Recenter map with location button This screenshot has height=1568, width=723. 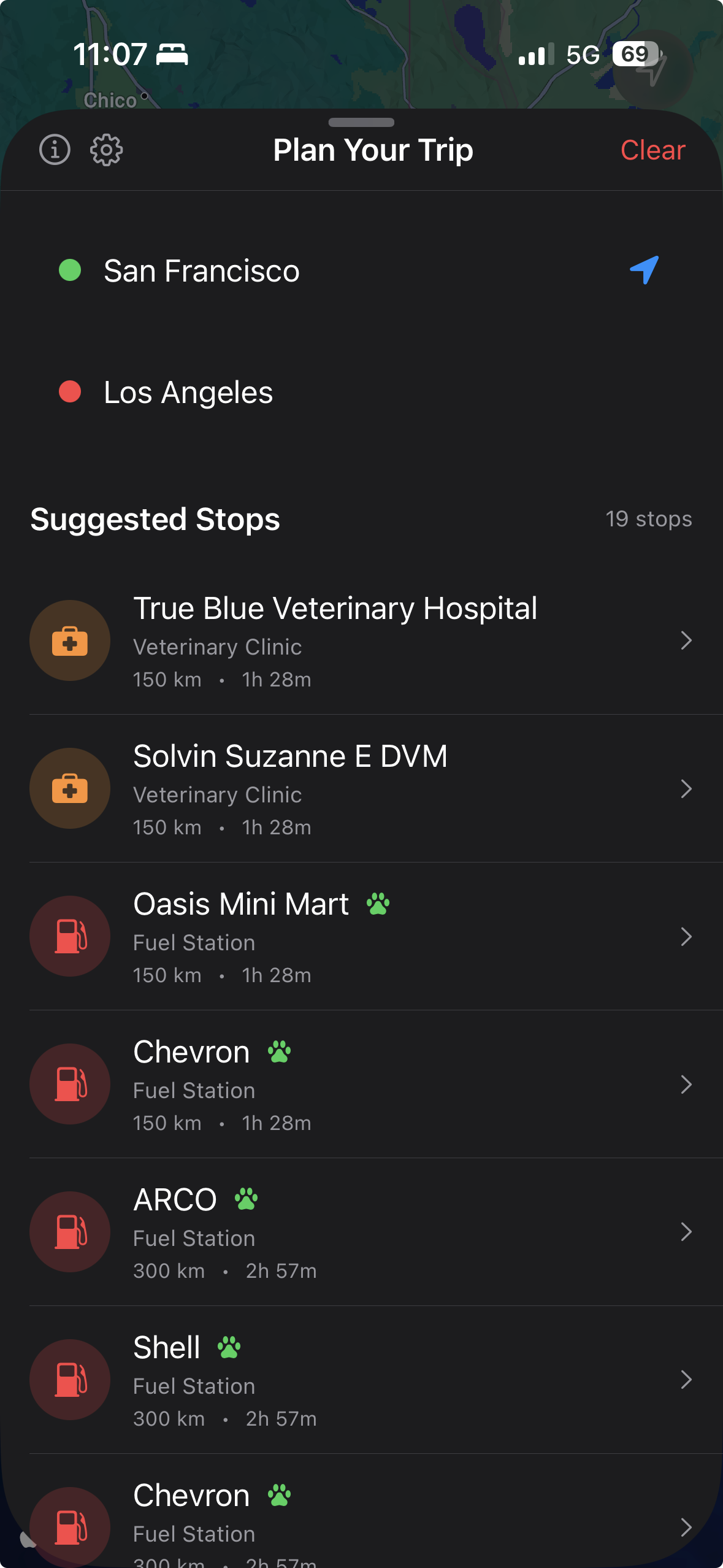[x=653, y=69]
